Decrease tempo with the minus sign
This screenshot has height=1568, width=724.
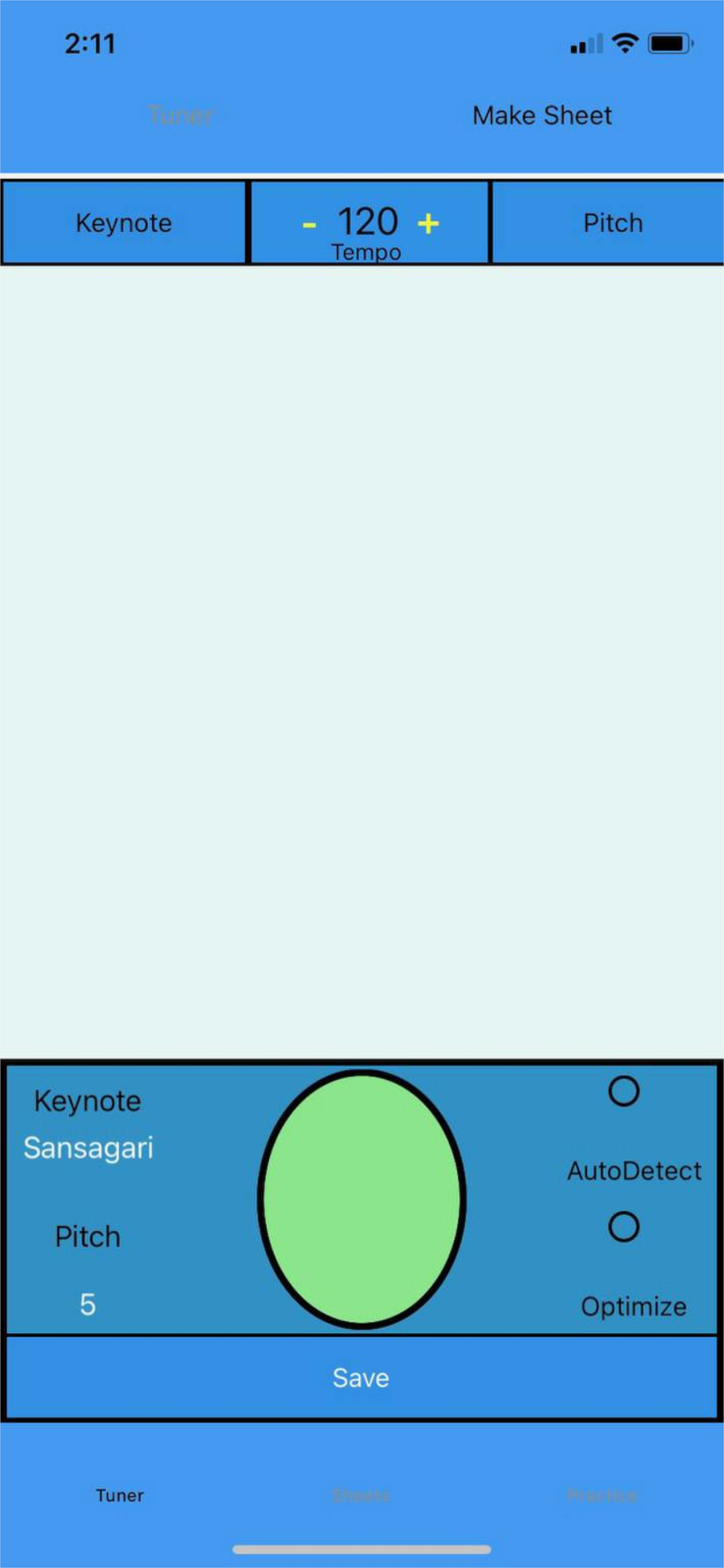[309, 225]
